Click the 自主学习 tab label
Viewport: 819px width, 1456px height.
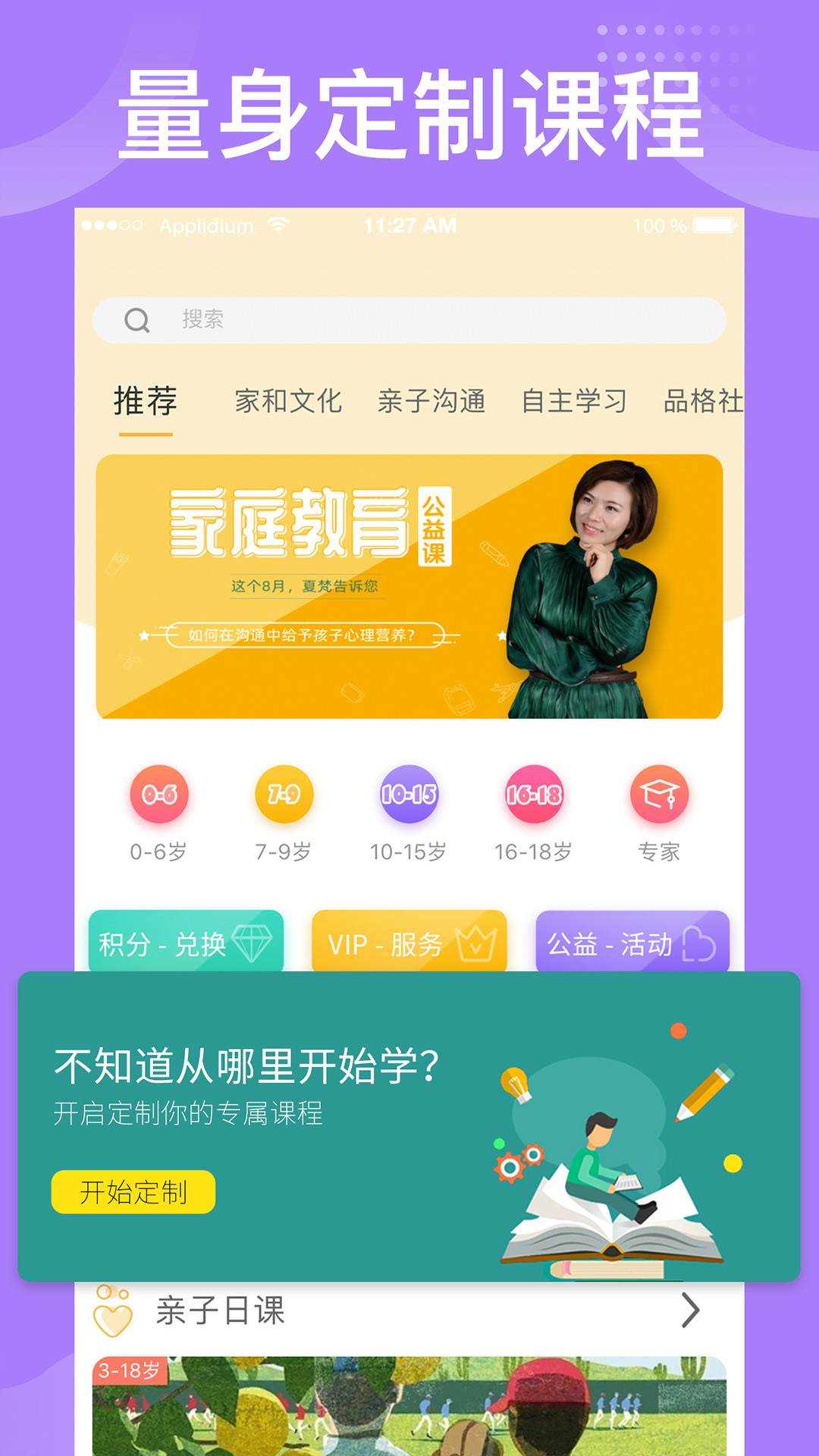(x=573, y=400)
